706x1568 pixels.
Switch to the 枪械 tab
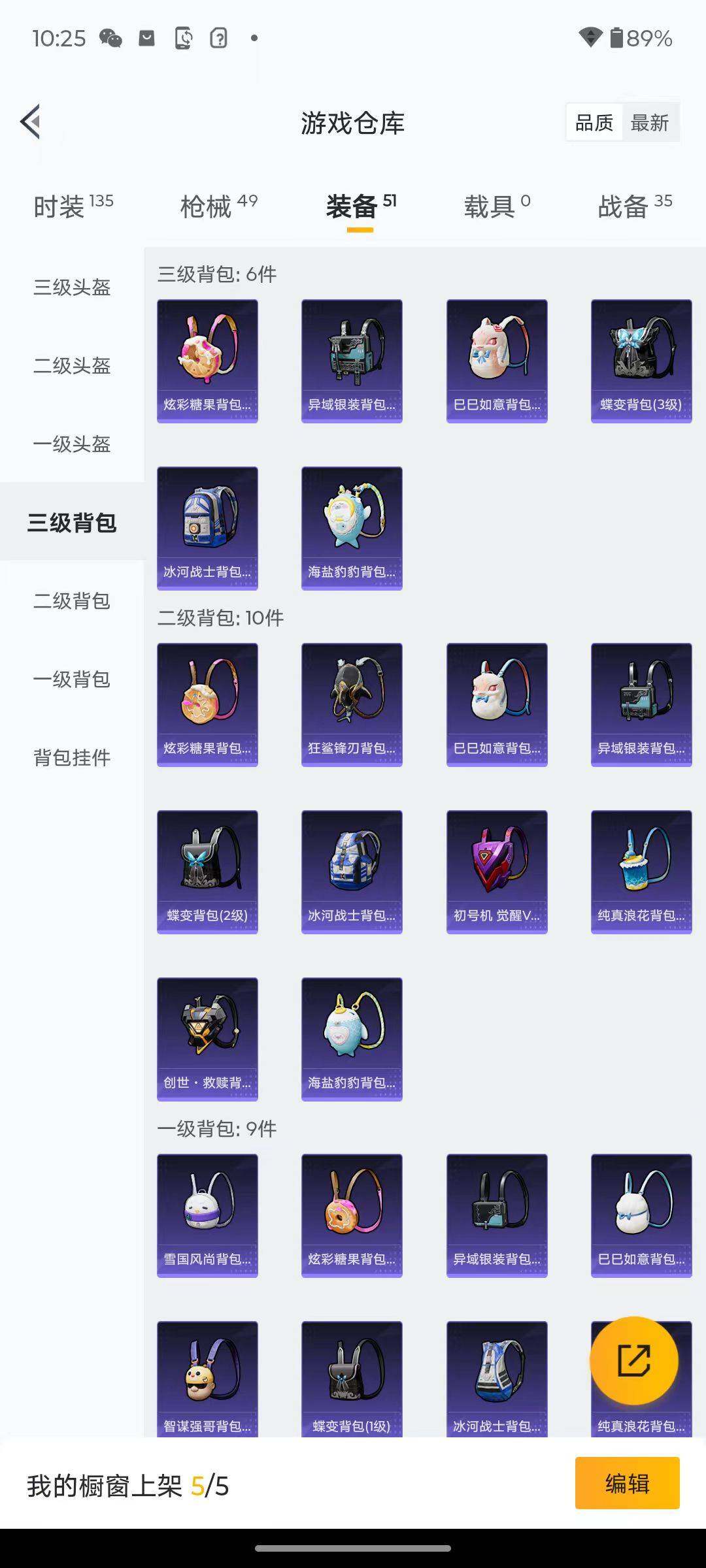pyautogui.click(x=218, y=206)
